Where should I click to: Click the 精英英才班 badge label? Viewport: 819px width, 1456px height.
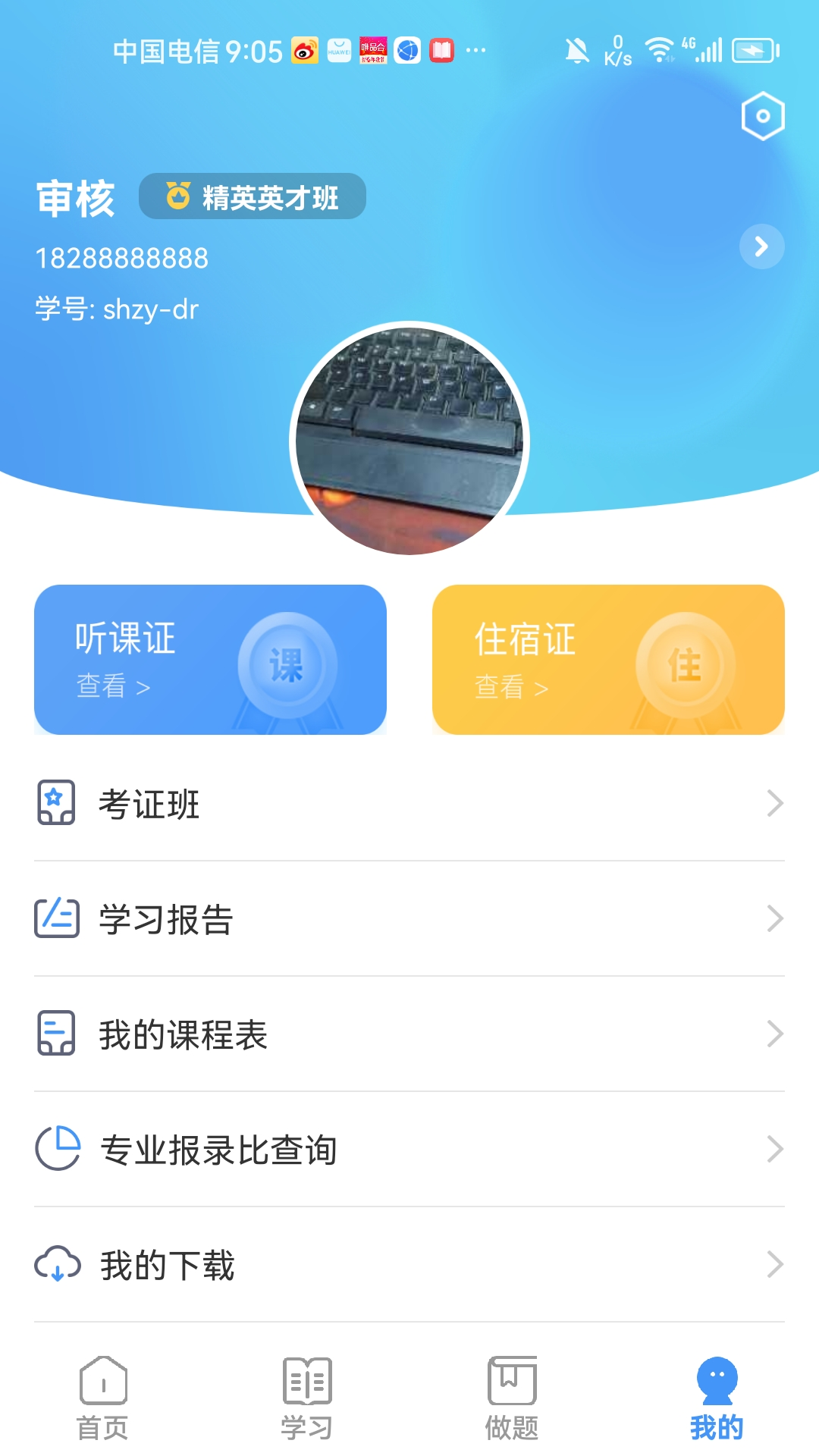click(x=253, y=196)
